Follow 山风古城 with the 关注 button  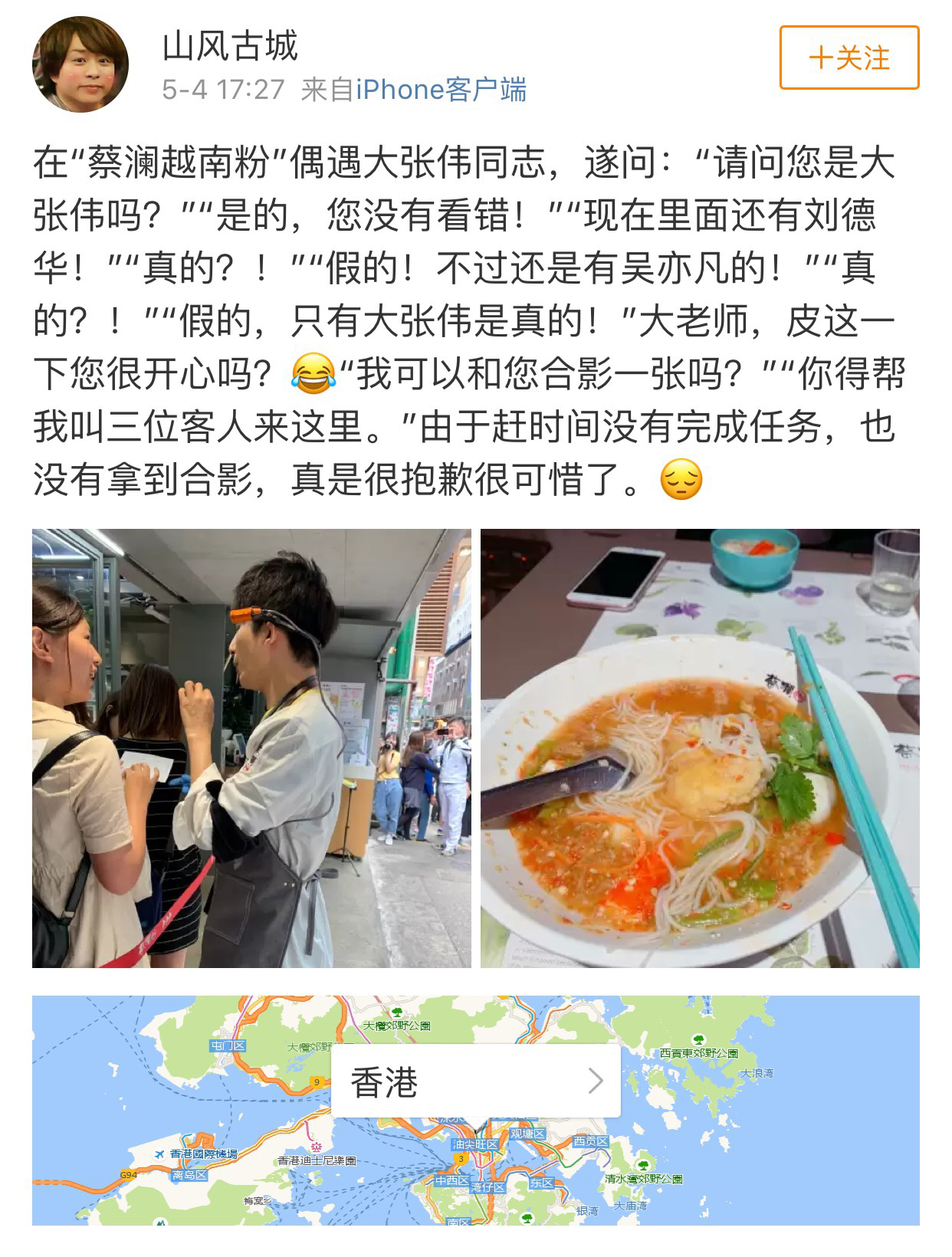(x=849, y=58)
